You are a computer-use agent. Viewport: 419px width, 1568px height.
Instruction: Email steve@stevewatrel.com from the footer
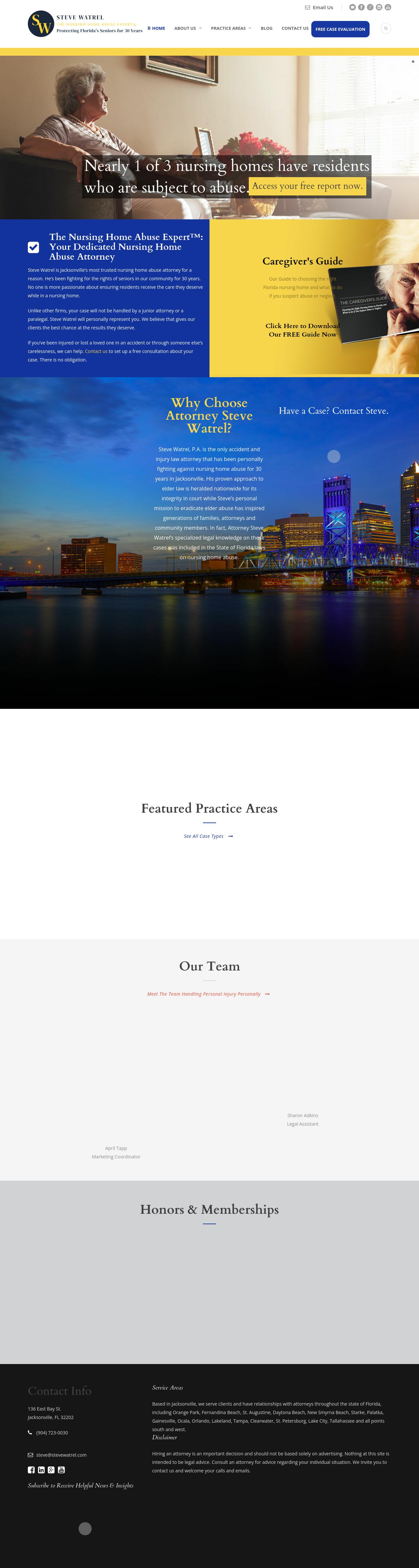61,1455
